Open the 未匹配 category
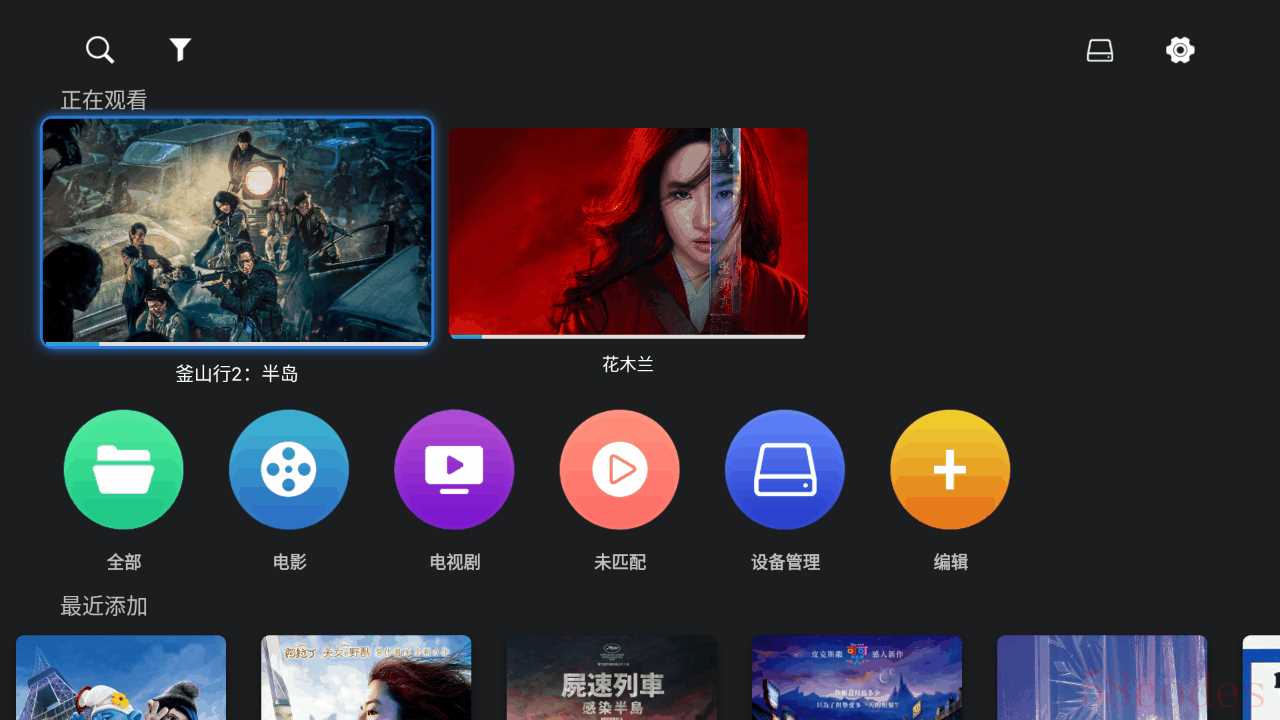 [x=620, y=470]
